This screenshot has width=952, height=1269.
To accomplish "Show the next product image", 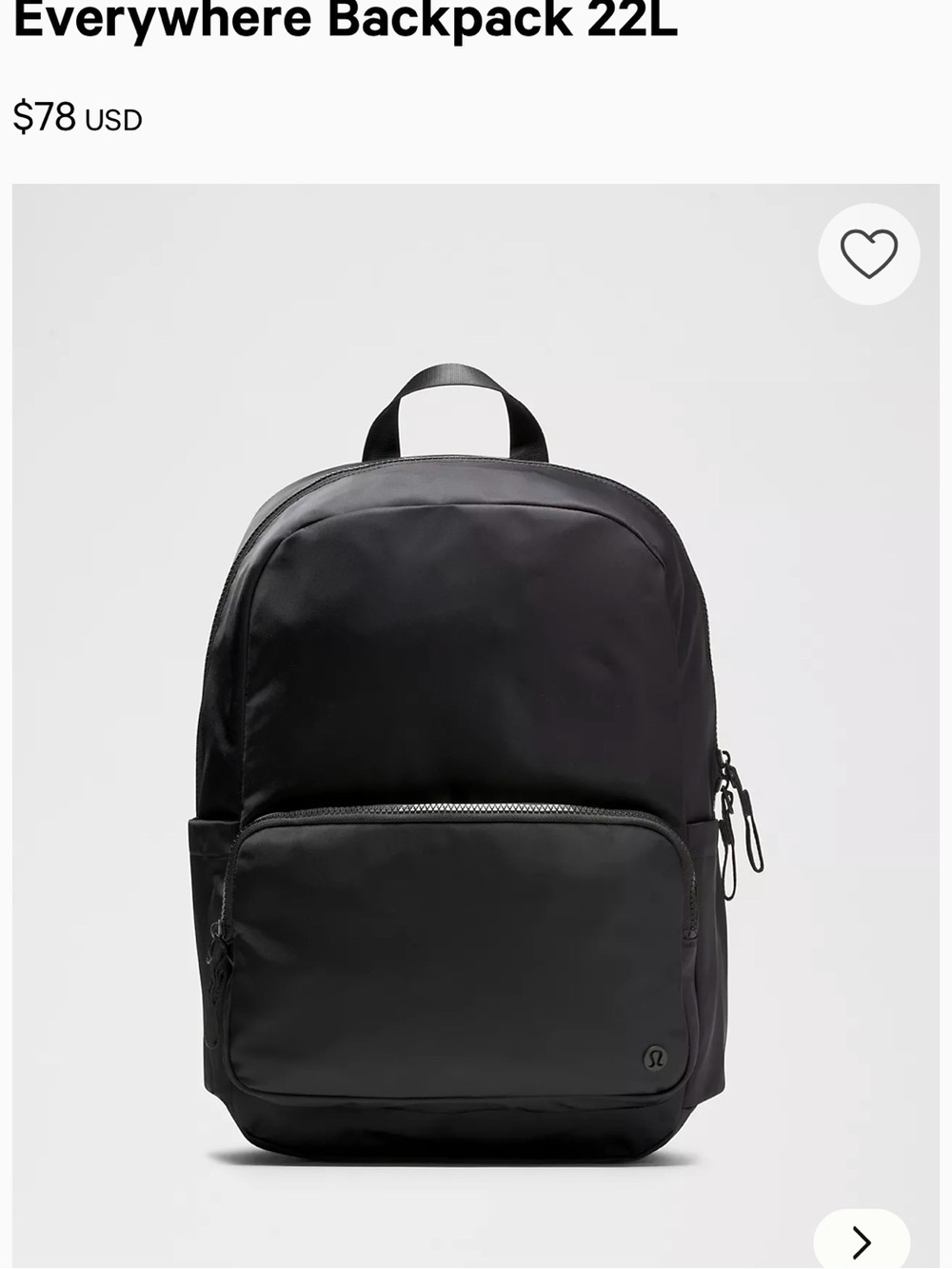I will coord(862,1239).
